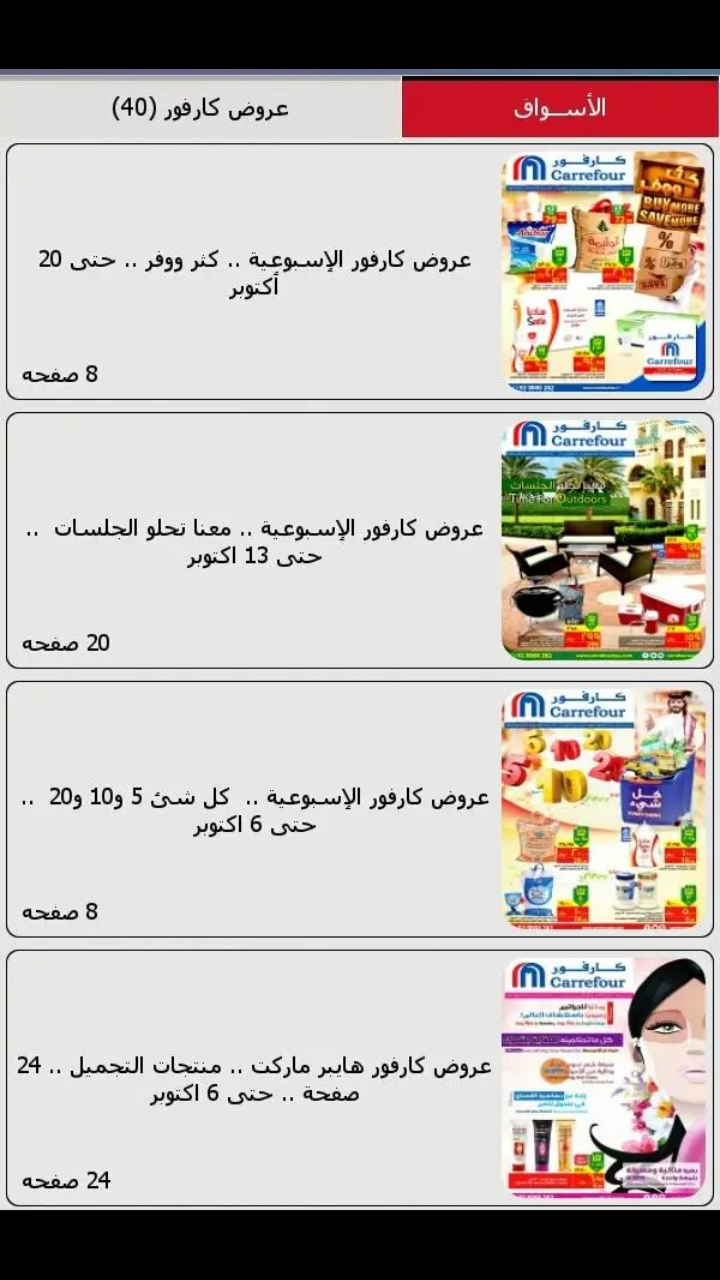Click the '24 صفحه' page count label
Viewport: 720px width, 1280px height.
pyautogui.click(x=68, y=1180)
